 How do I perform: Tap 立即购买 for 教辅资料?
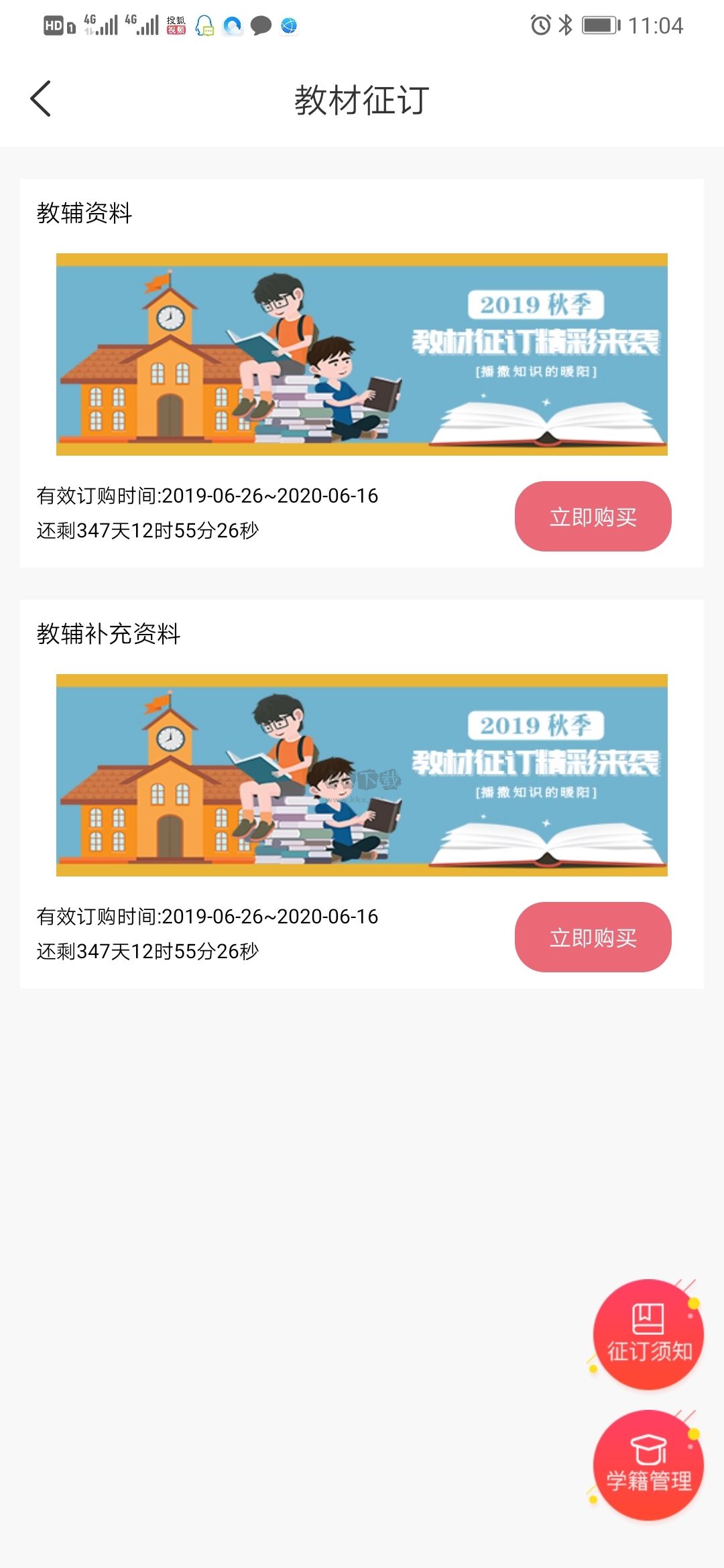[x=593, y=517]
